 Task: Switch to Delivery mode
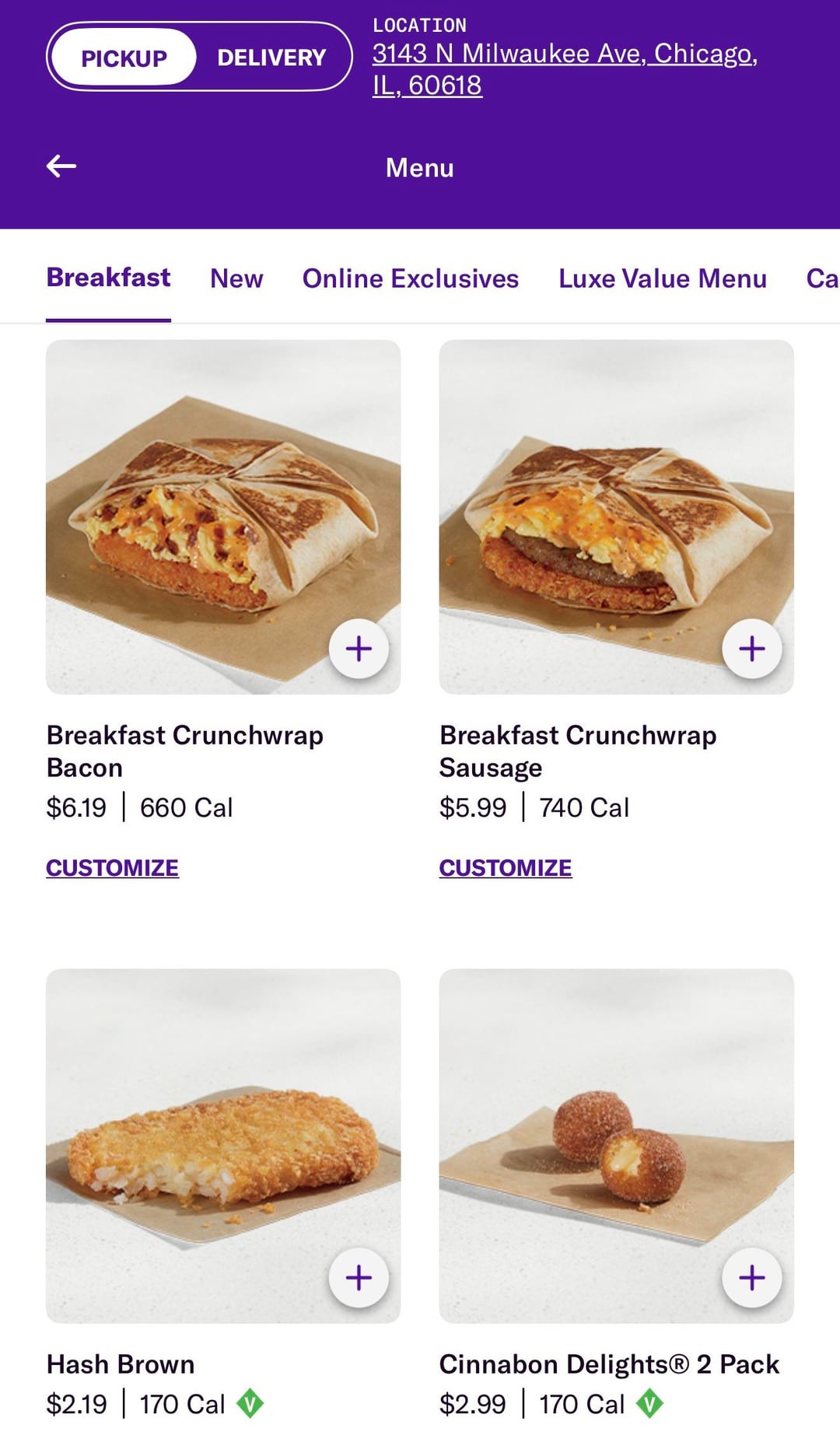coord(271,58)
